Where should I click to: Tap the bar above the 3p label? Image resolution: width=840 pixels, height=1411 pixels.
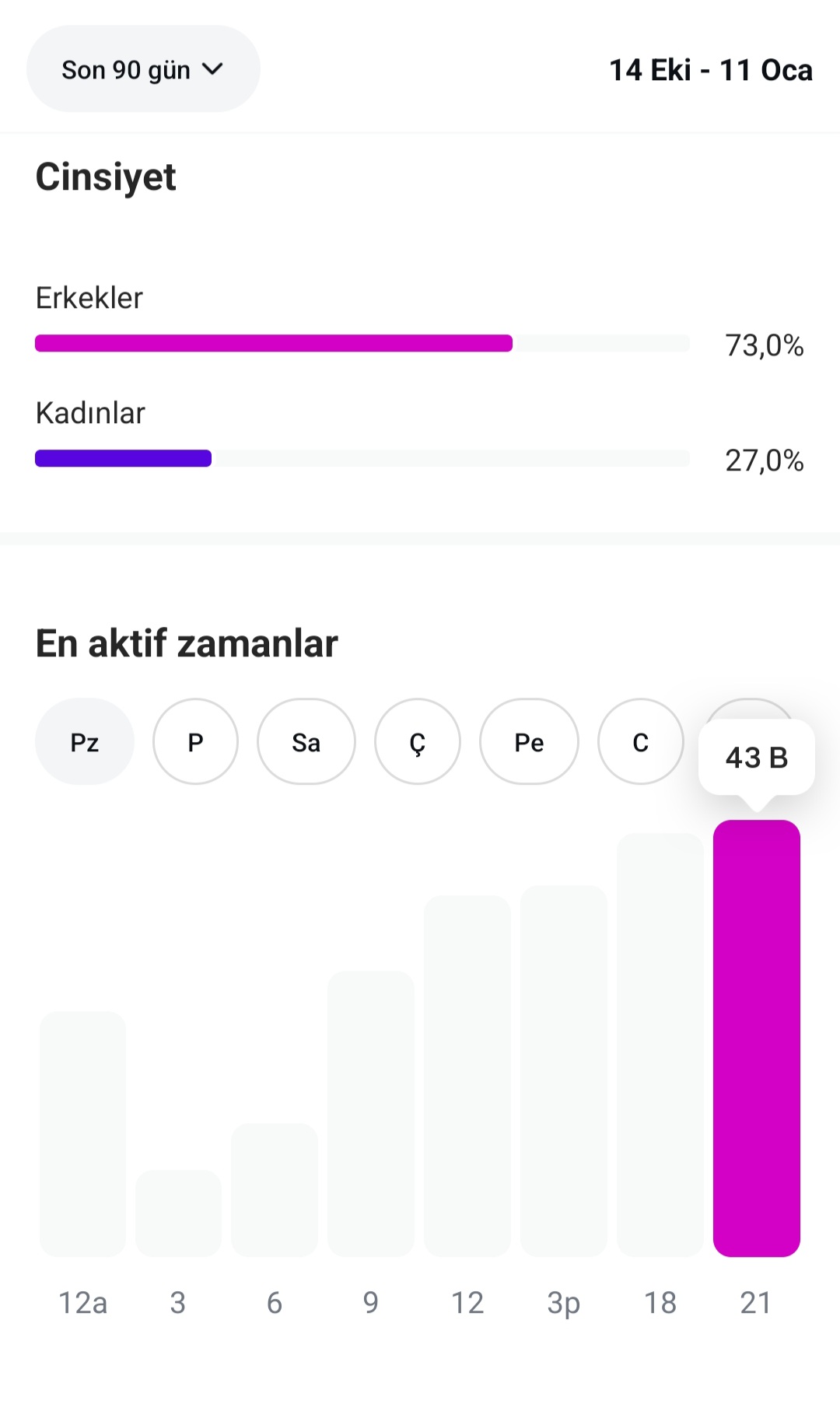pyautogui.click(x=564, y=1071)
